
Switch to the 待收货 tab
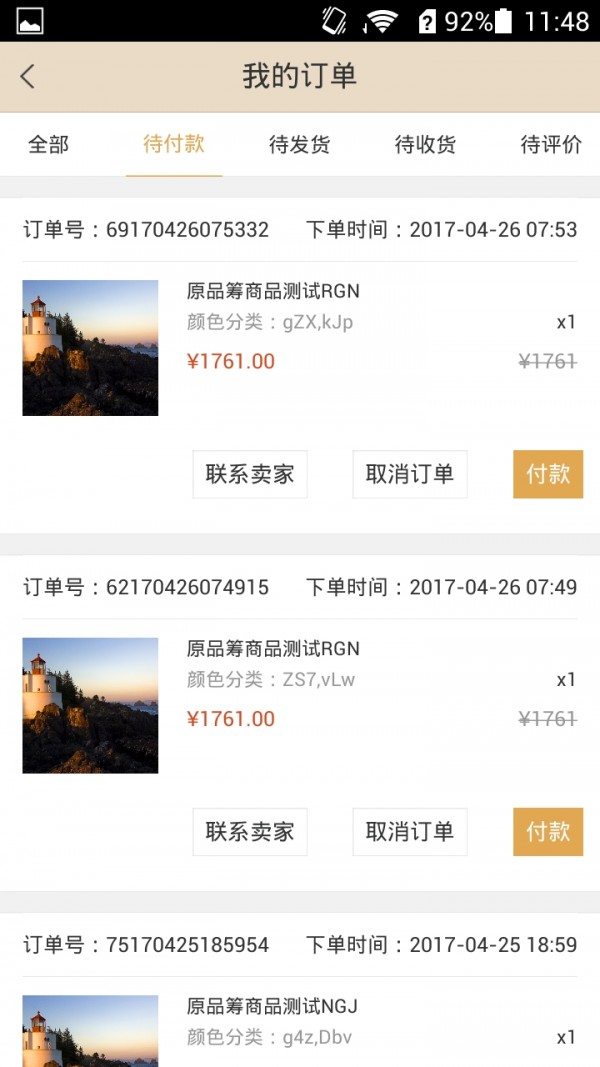(x=425, y=145)
